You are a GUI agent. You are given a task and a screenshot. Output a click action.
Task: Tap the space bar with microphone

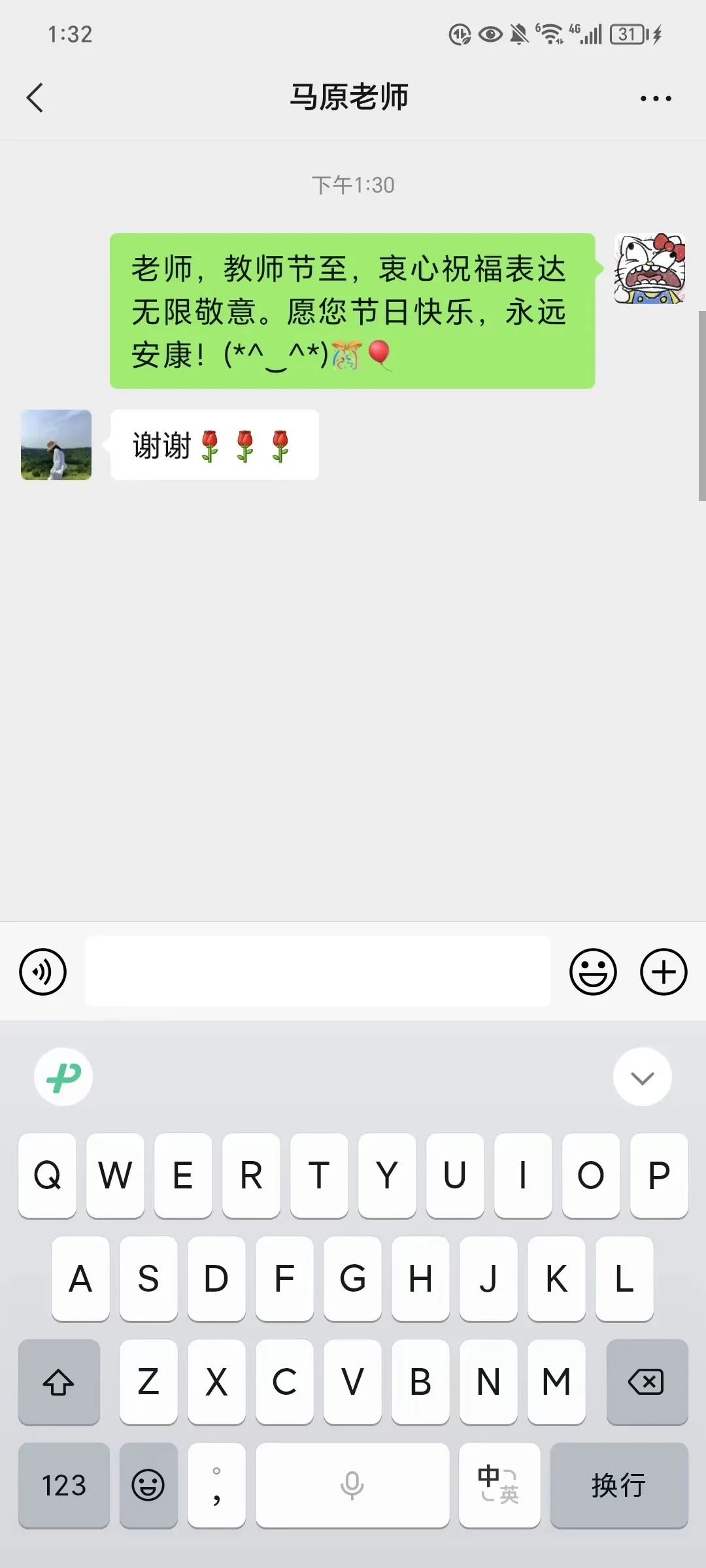[352, 1485]
